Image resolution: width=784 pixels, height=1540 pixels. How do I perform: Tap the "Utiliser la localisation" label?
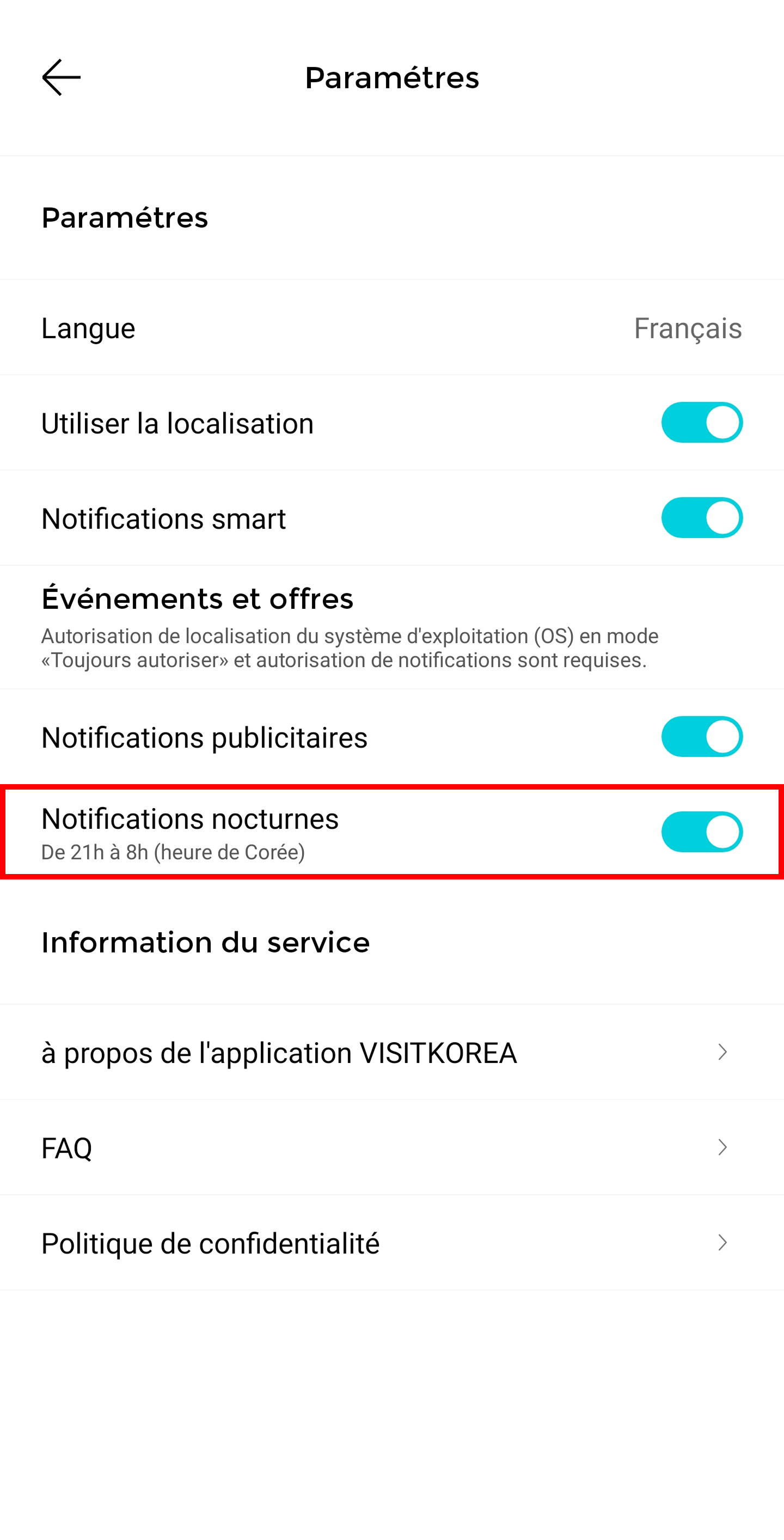pos(177,423)
